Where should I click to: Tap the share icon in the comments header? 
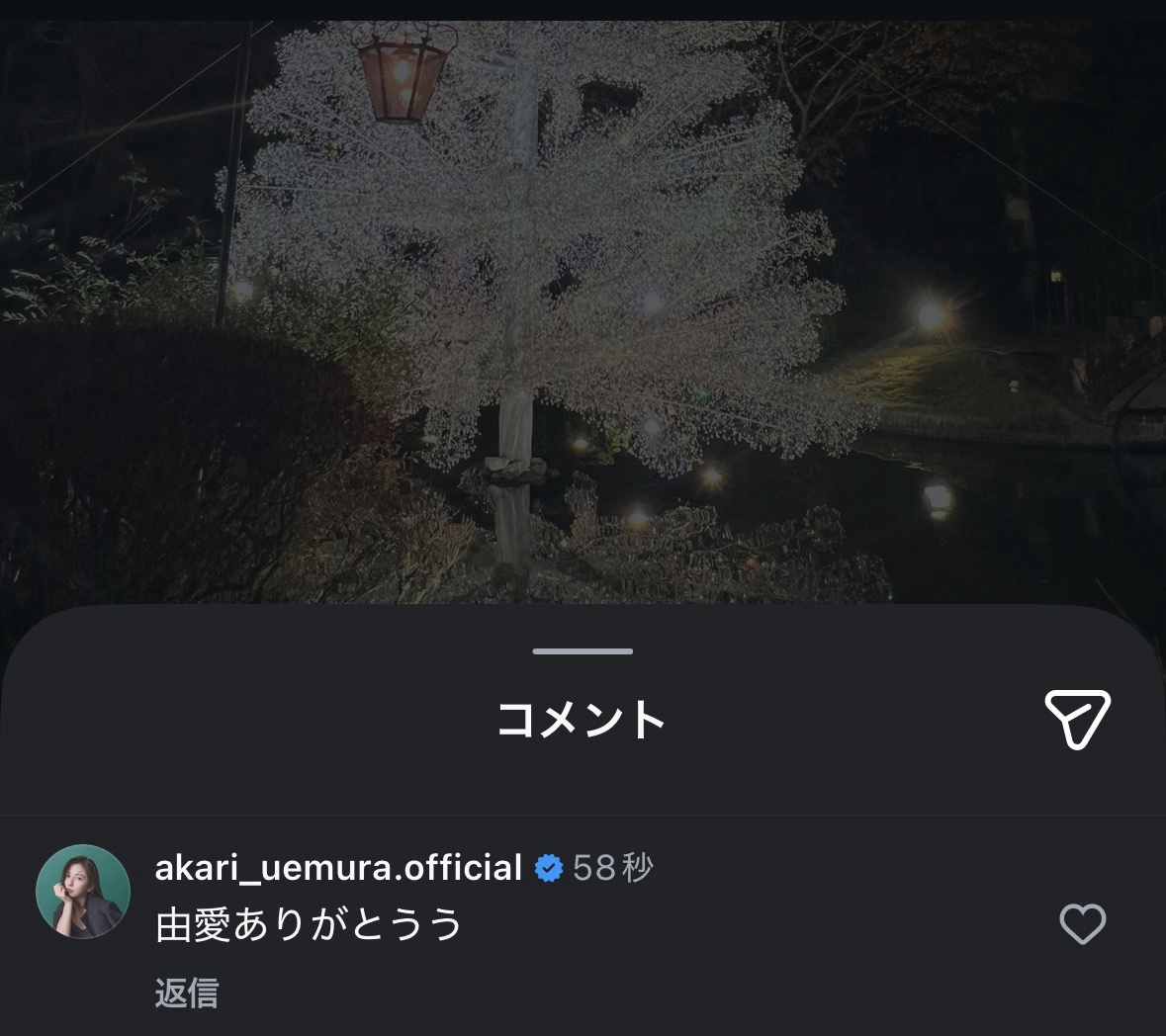click(1077, 719)
